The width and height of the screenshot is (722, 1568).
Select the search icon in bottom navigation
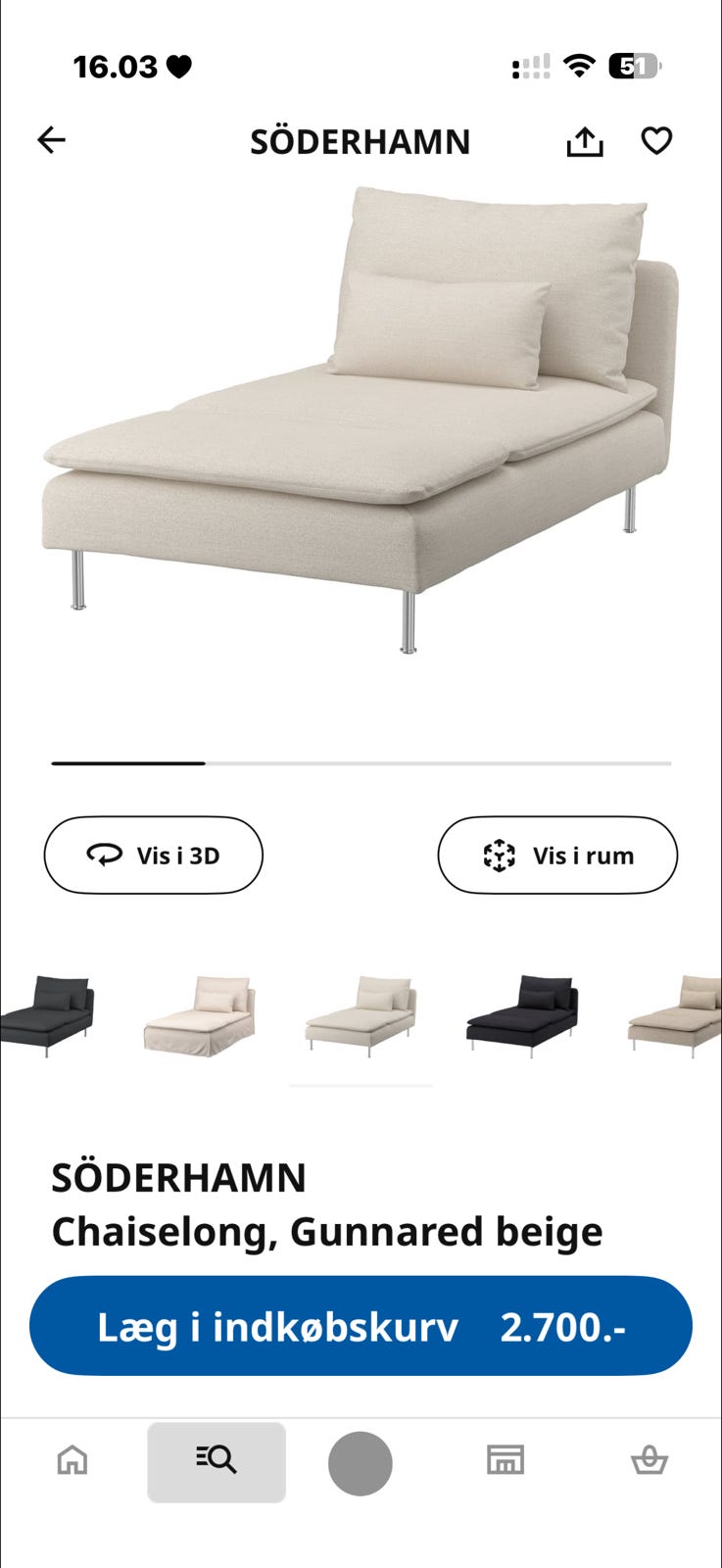tap(216, 1462)
